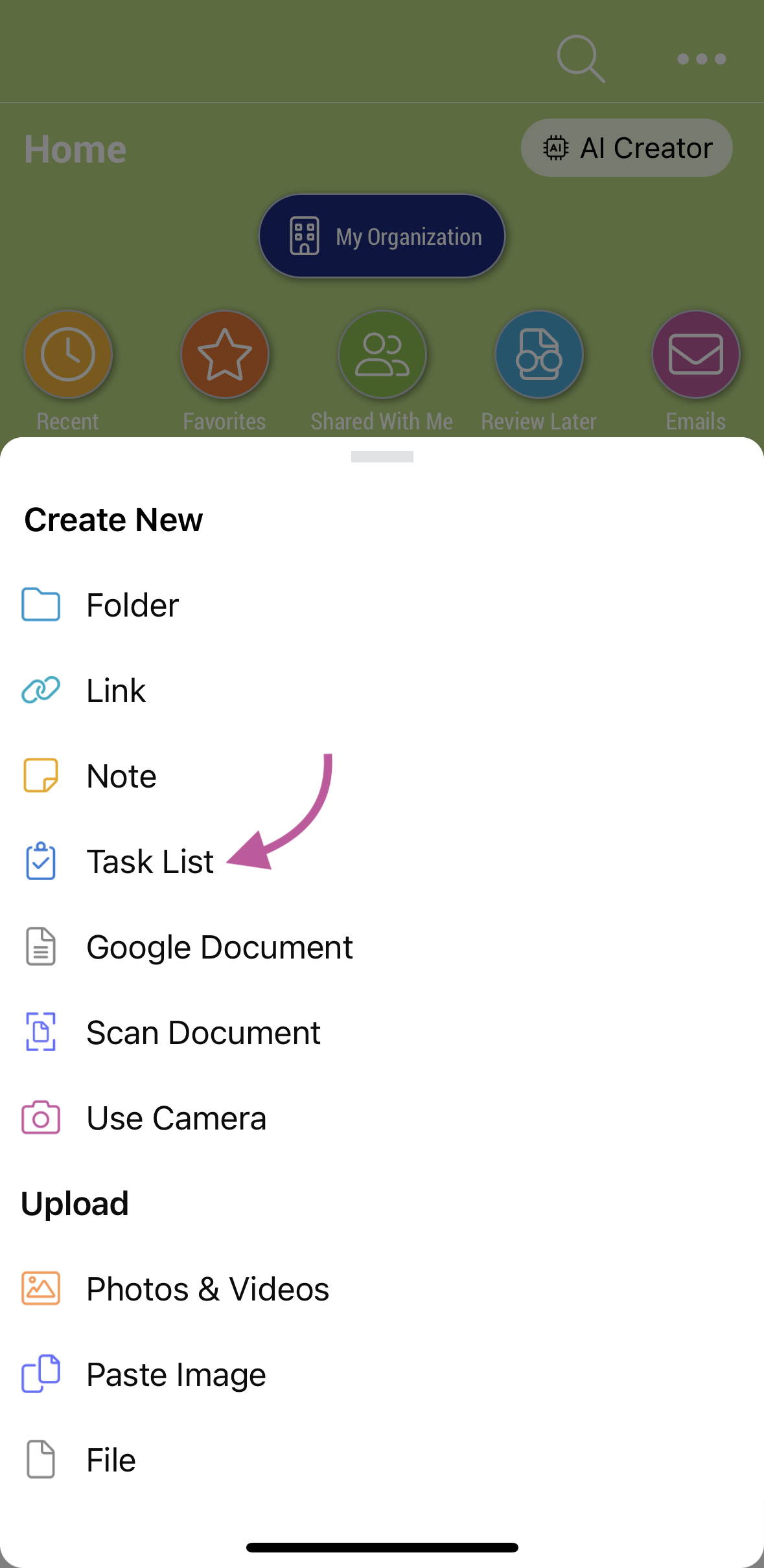Select Use Camera

point(176,1118)
